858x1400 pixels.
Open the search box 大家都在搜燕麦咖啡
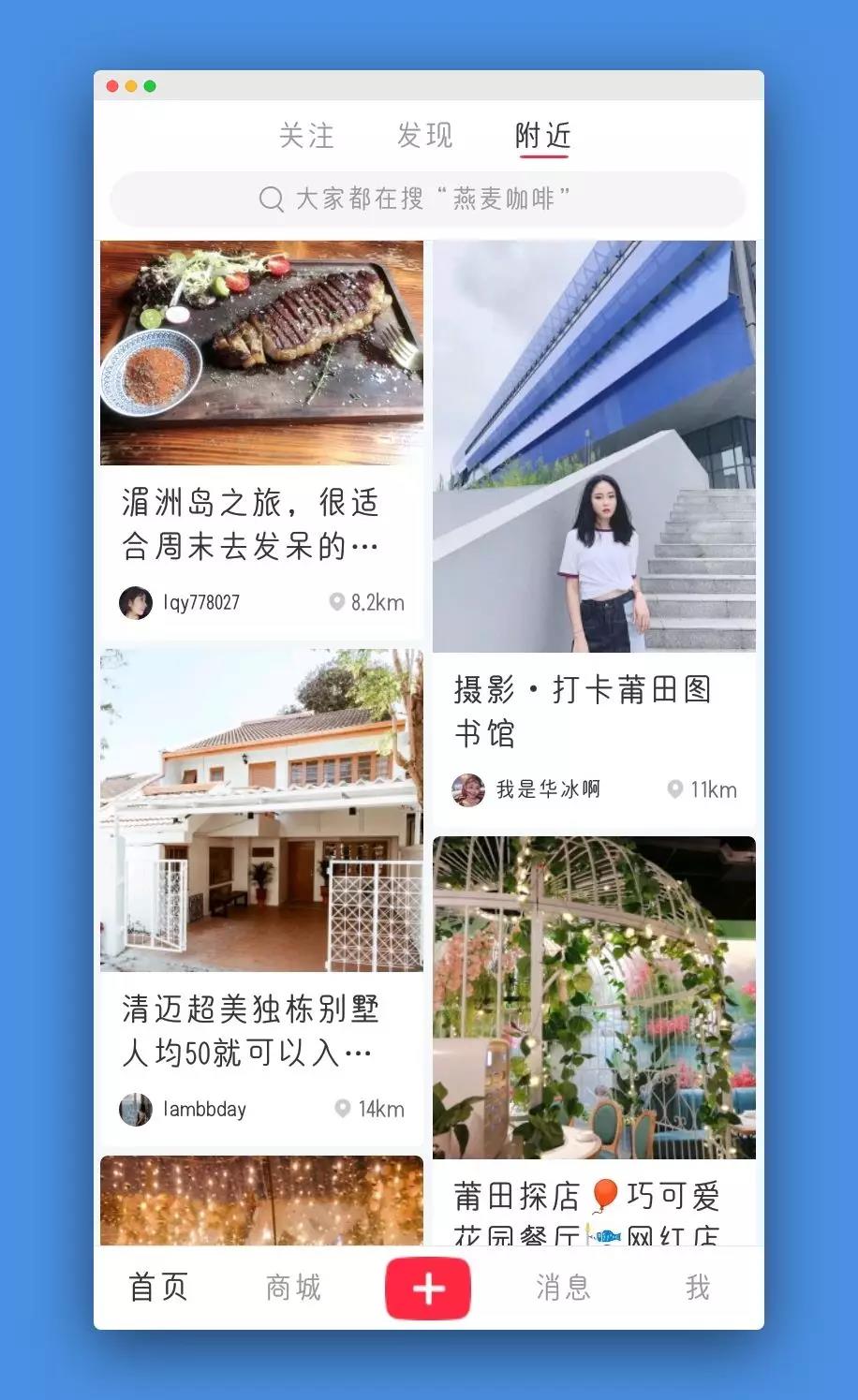coord(427,199)
